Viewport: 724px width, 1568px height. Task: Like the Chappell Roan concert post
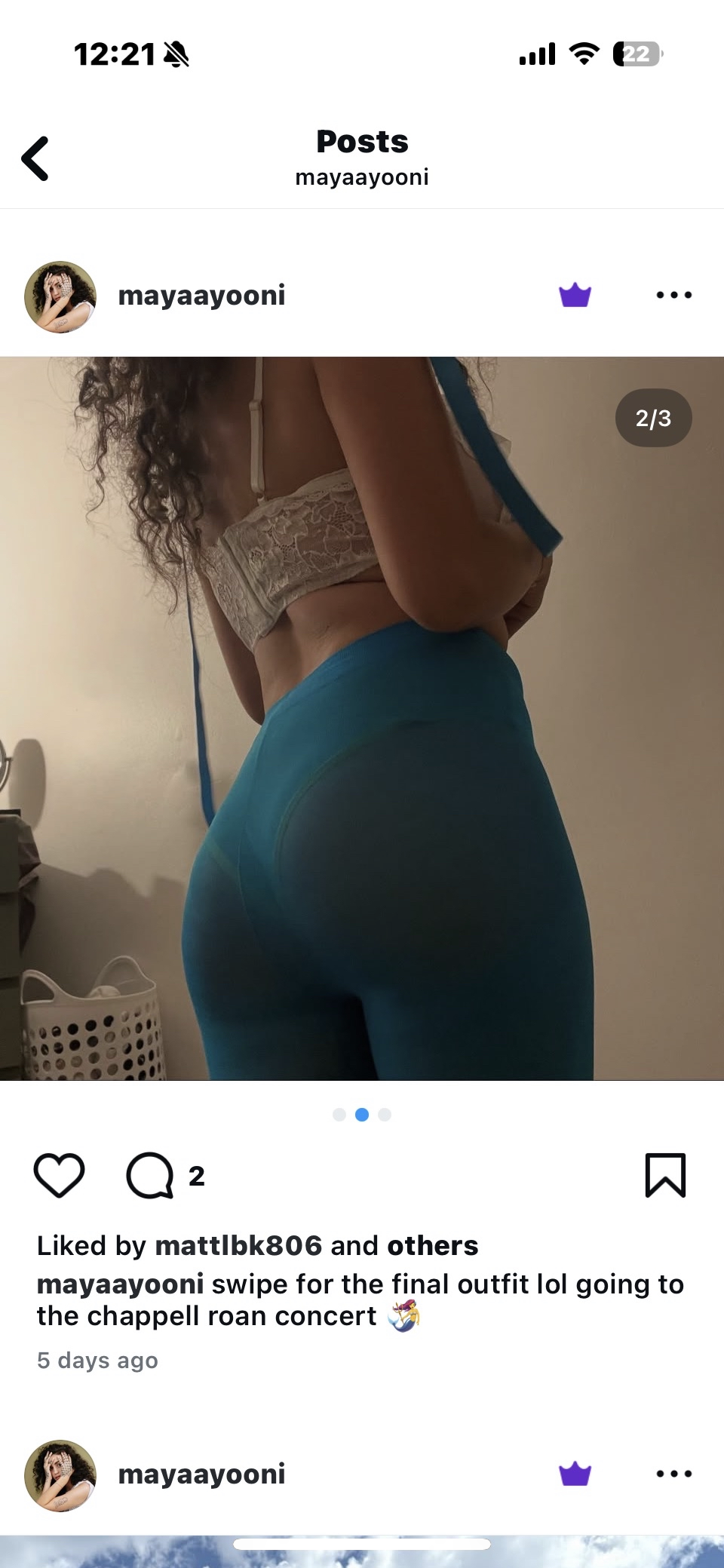59,1175
